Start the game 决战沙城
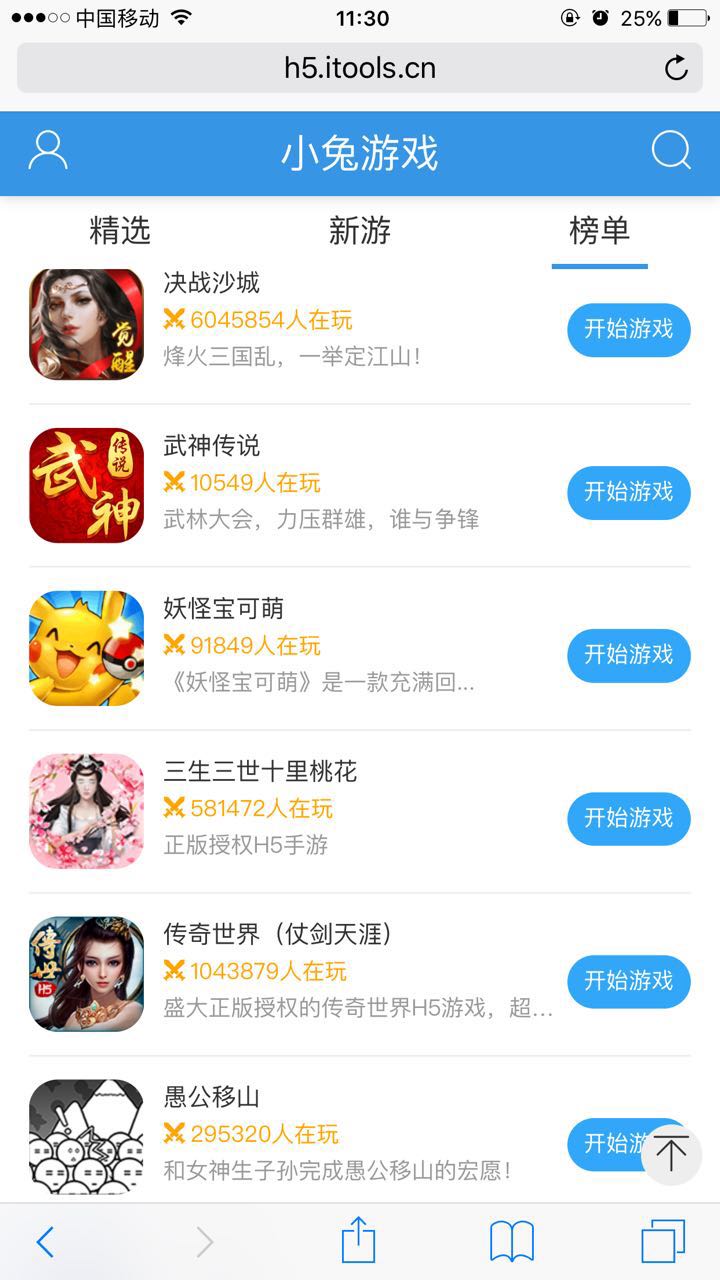Viewport: 720px width, 1280px height. tap(628, 329)
